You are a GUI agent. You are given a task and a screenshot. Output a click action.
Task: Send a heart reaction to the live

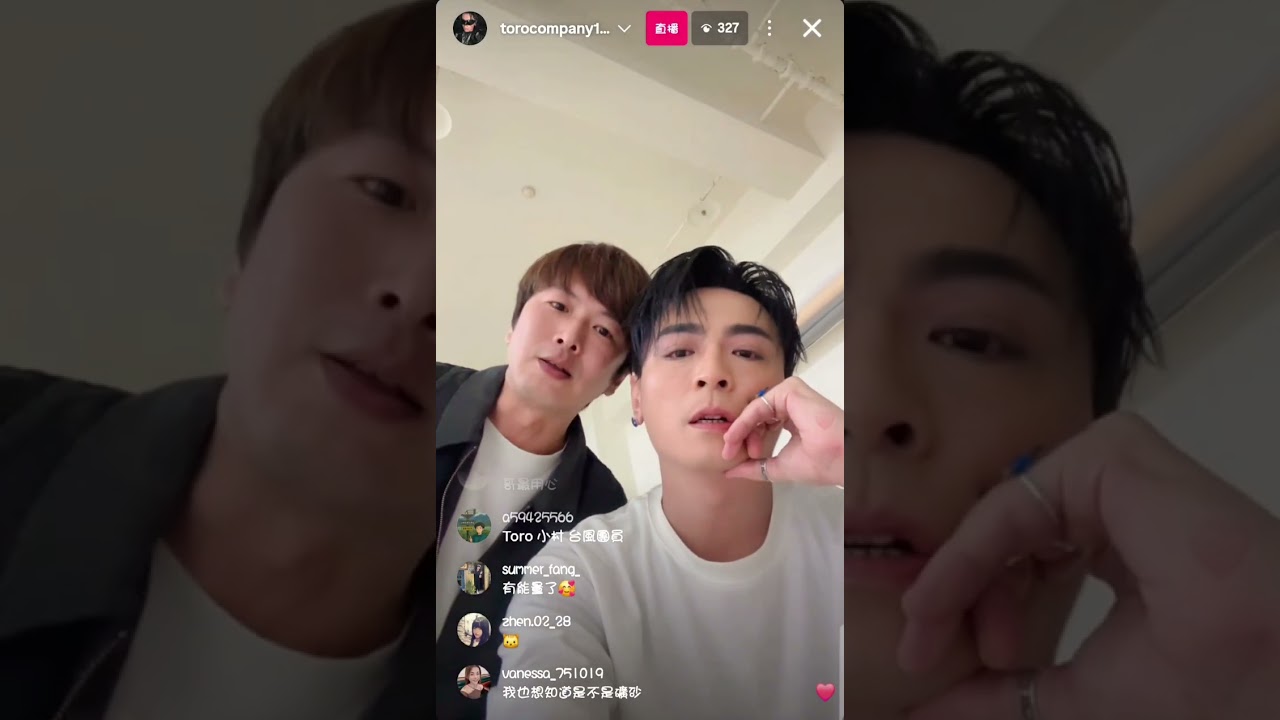pos(825,692)
